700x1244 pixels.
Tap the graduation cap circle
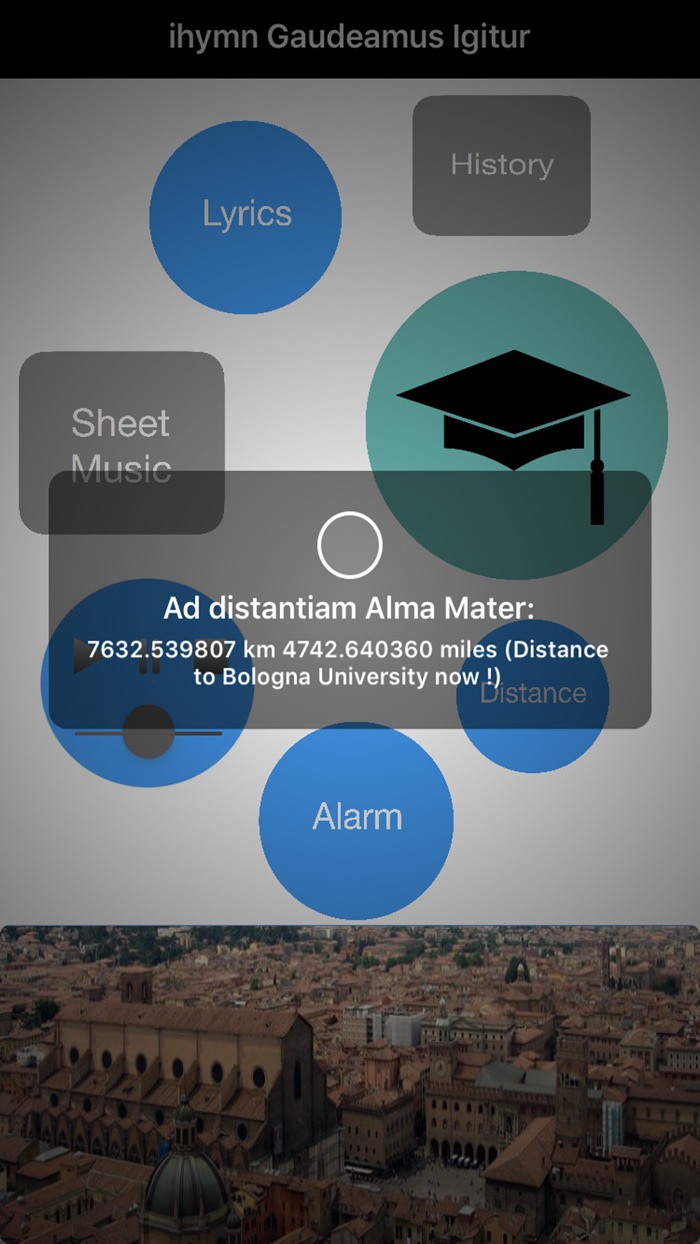tap(516, 425)
